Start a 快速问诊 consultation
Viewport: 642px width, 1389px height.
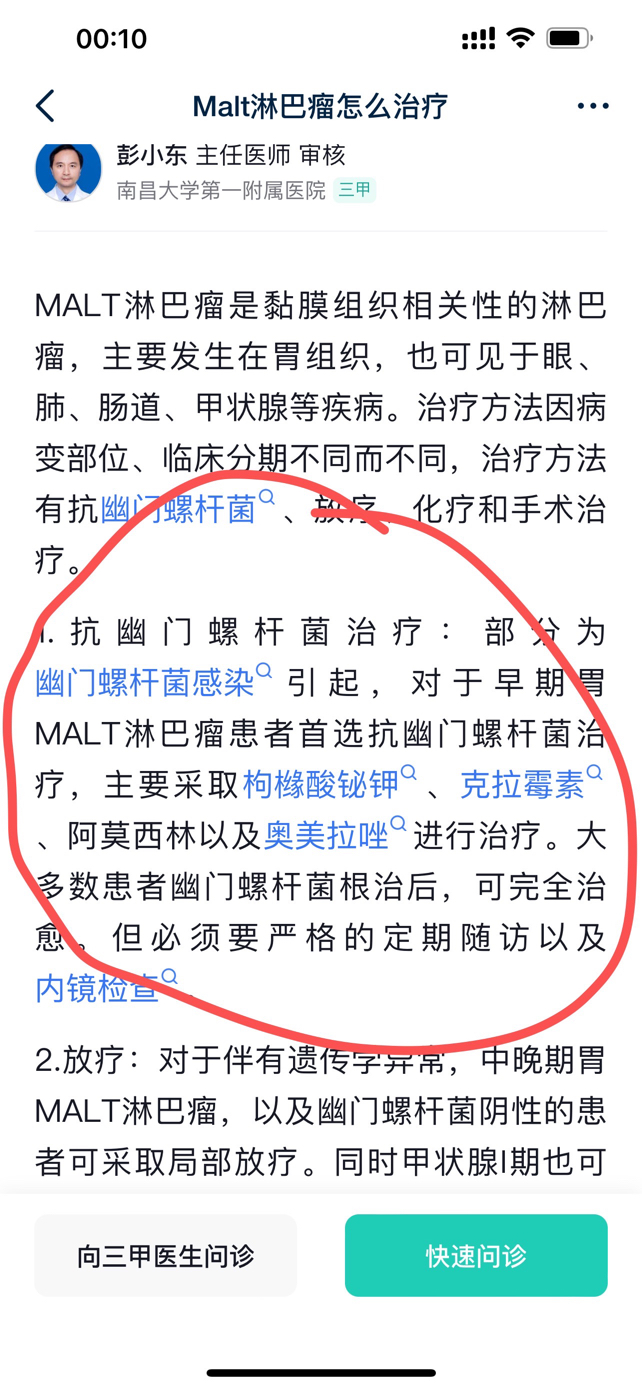(x=476, y=1256)
